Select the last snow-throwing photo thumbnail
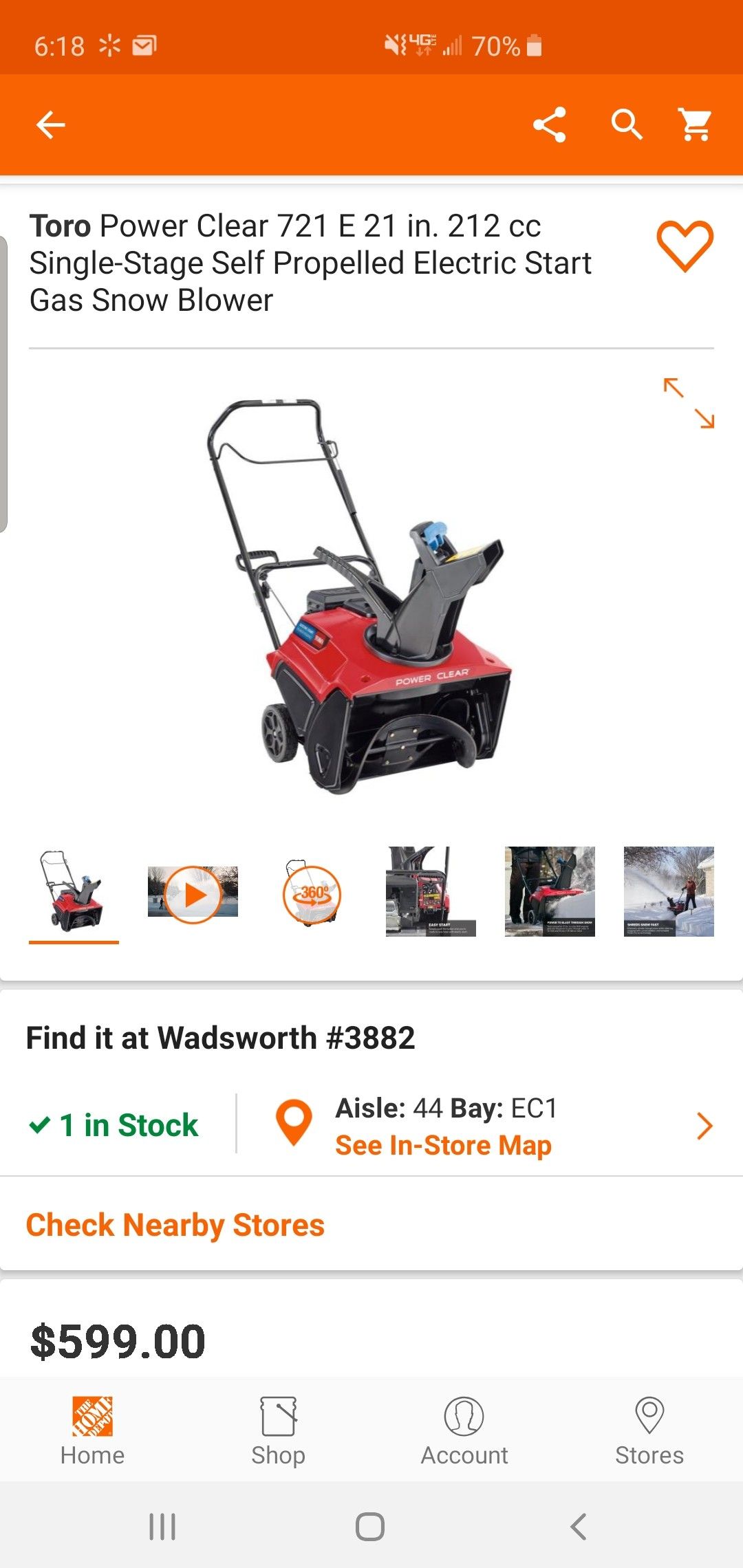This screenshot has height=1568, width=743. pyautogui.click(x=669, y=891)
